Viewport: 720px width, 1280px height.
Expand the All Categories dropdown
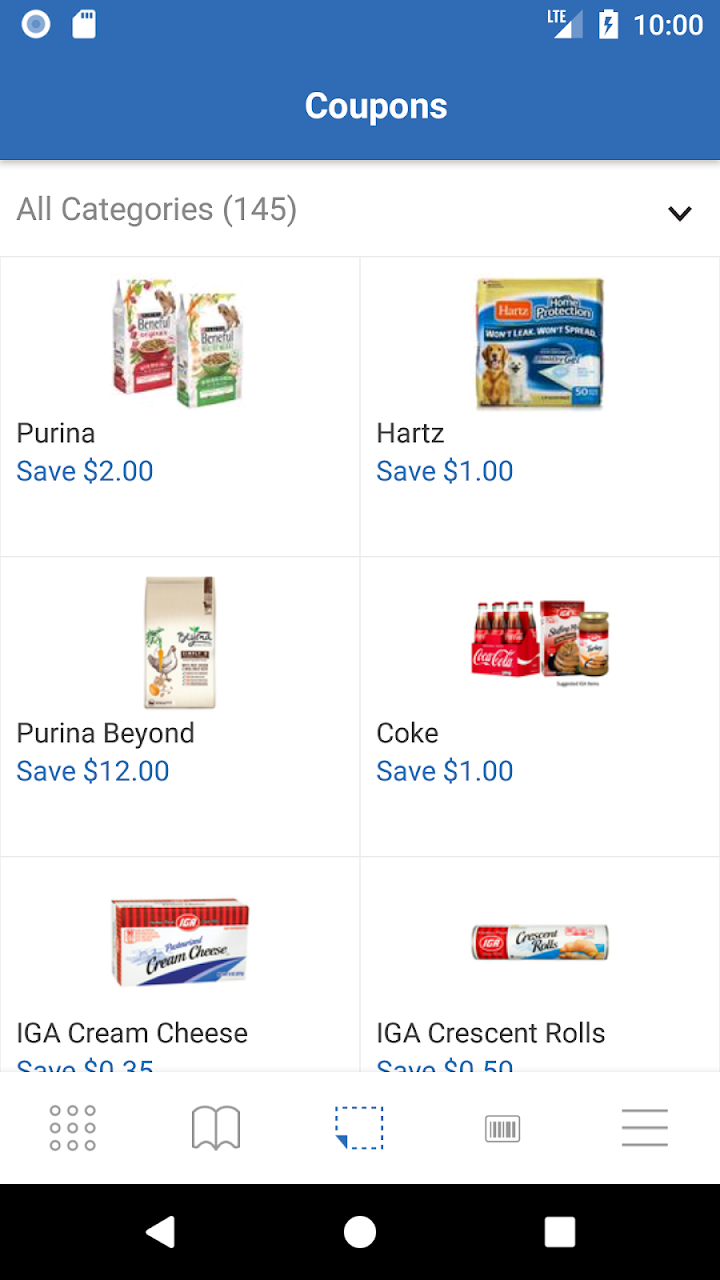[x=679, y=212]
